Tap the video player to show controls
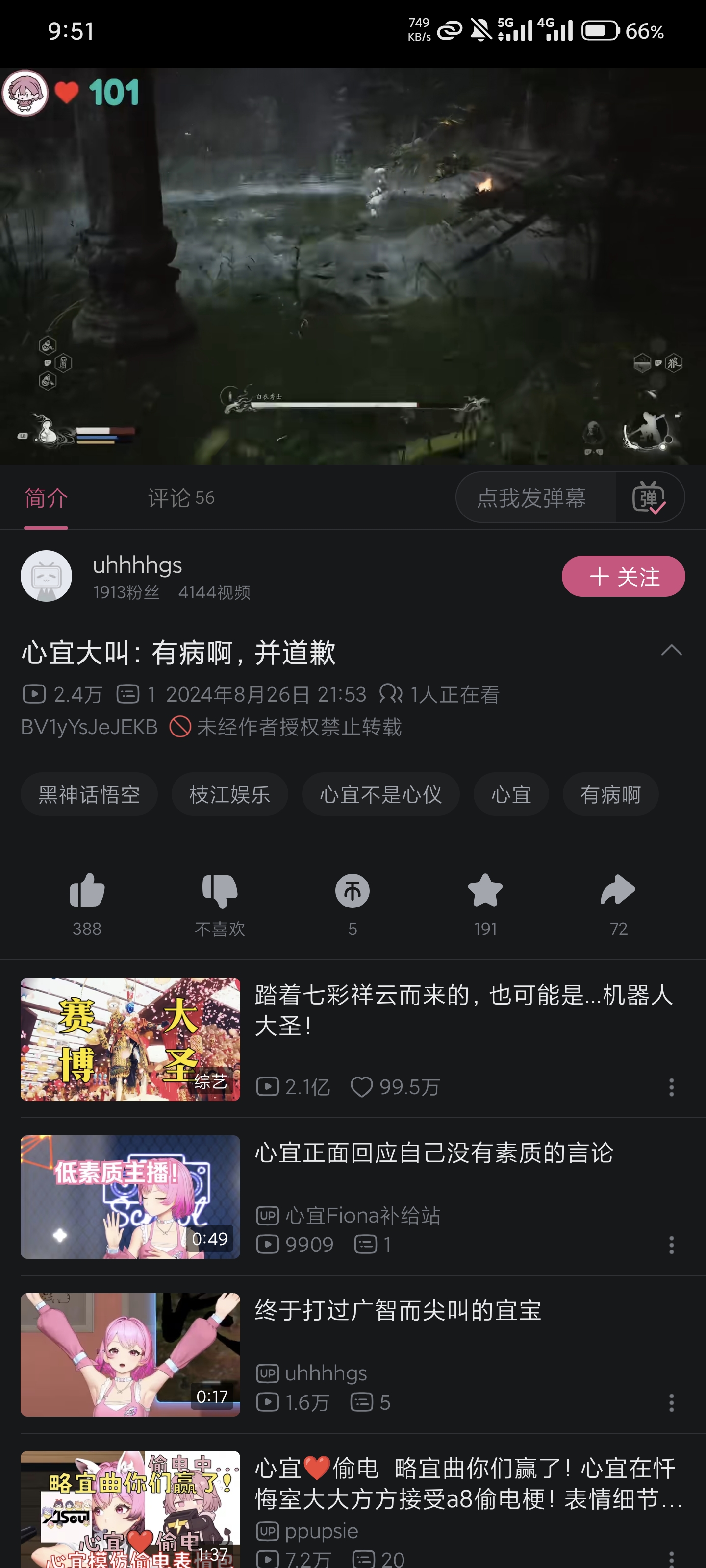 (353, 266)
